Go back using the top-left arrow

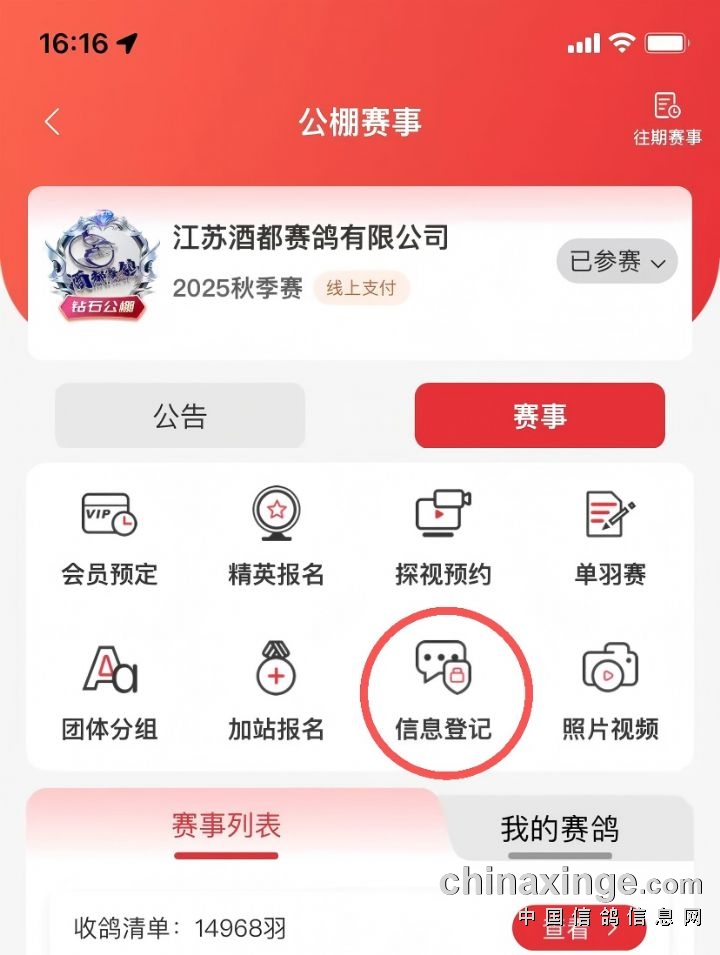[x=53, y=122]
